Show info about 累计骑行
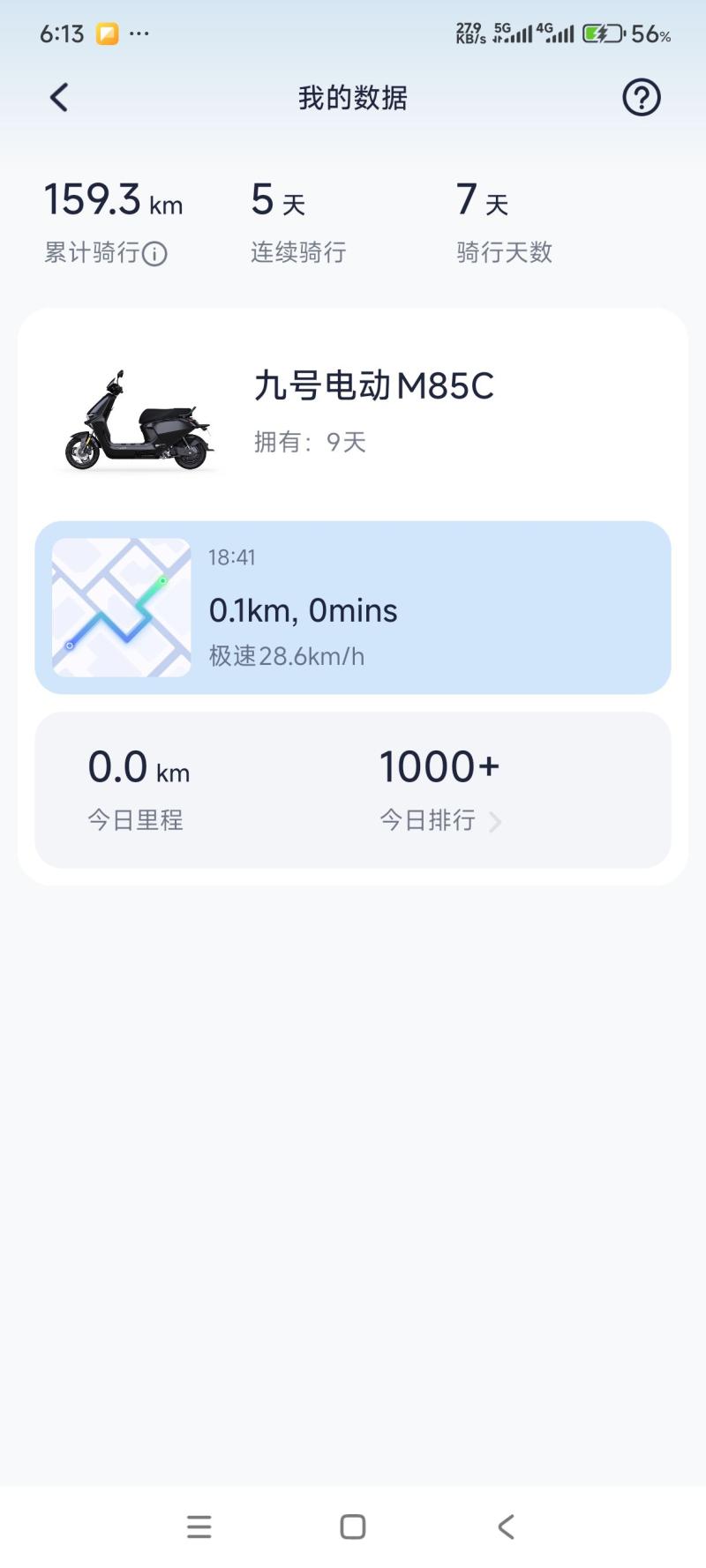Viewport: 706px width, 1568px height. pyautogui.click(x=155, y=255)
